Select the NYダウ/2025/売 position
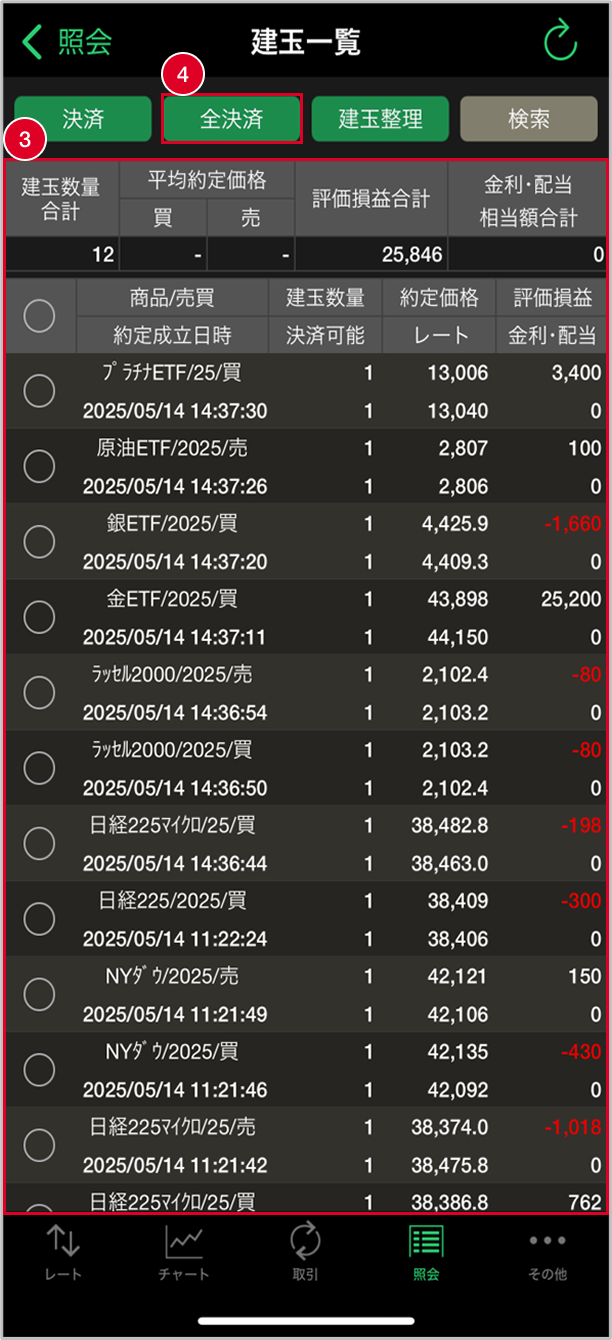Viewport: 612px width, 1340px height. coord(39,994)
